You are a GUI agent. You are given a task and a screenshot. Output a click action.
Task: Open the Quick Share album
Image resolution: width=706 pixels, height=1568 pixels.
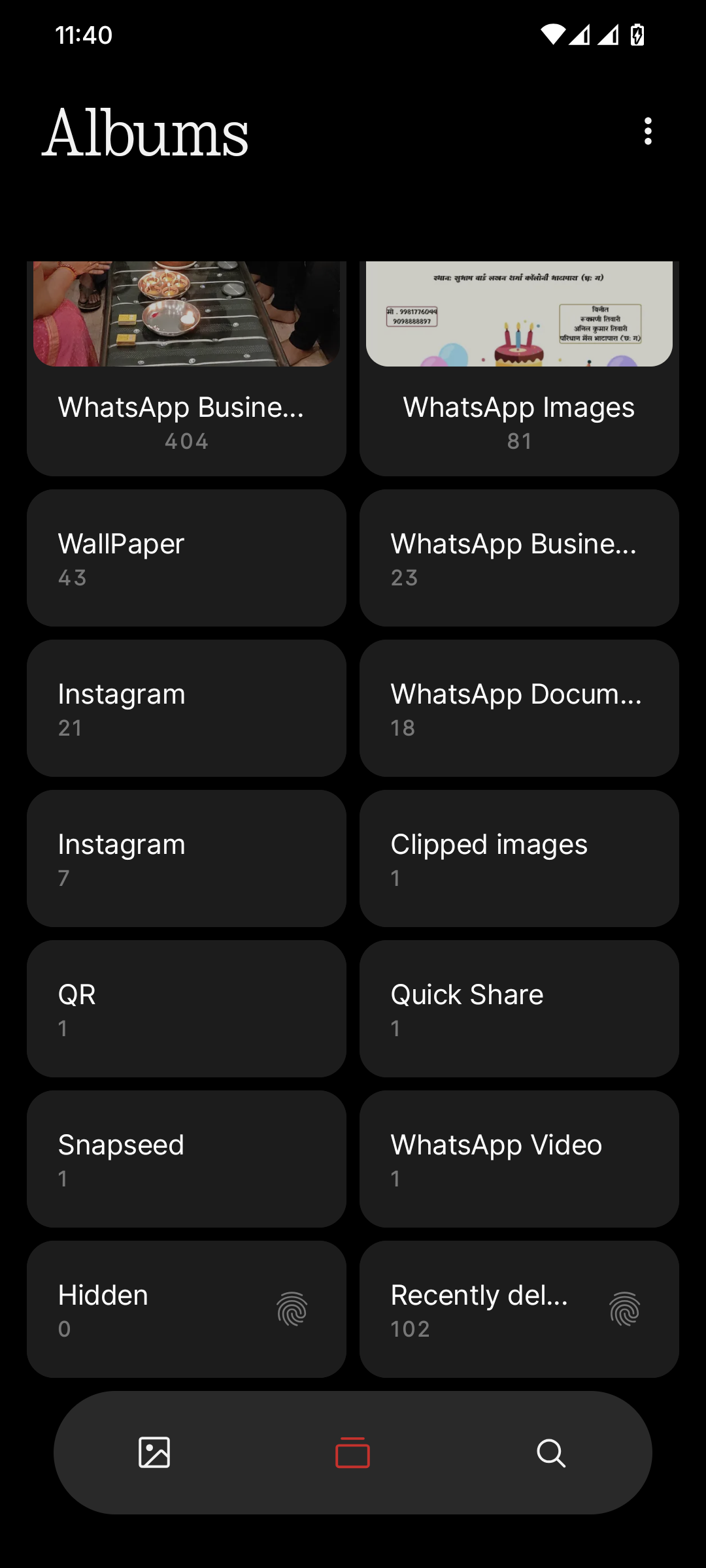pos(519,1009)
